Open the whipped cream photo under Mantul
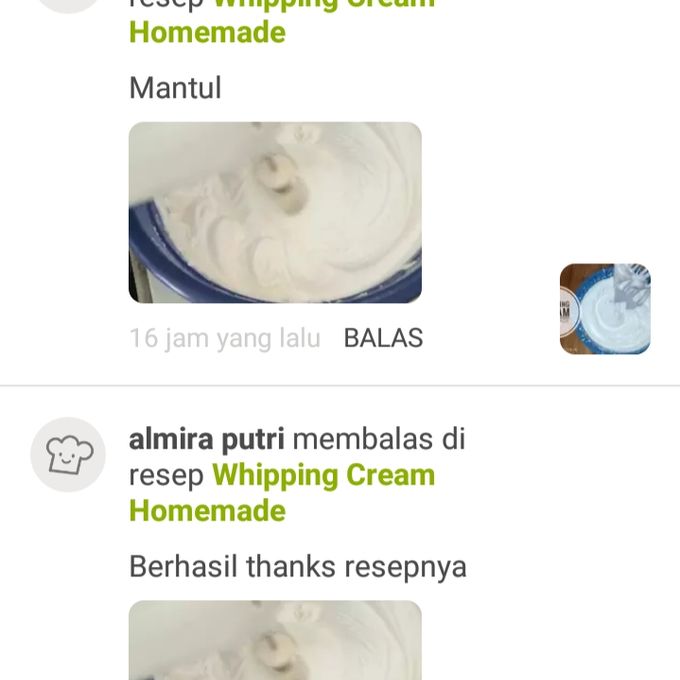Screen dimensions: 680x680 pos(275,212)
